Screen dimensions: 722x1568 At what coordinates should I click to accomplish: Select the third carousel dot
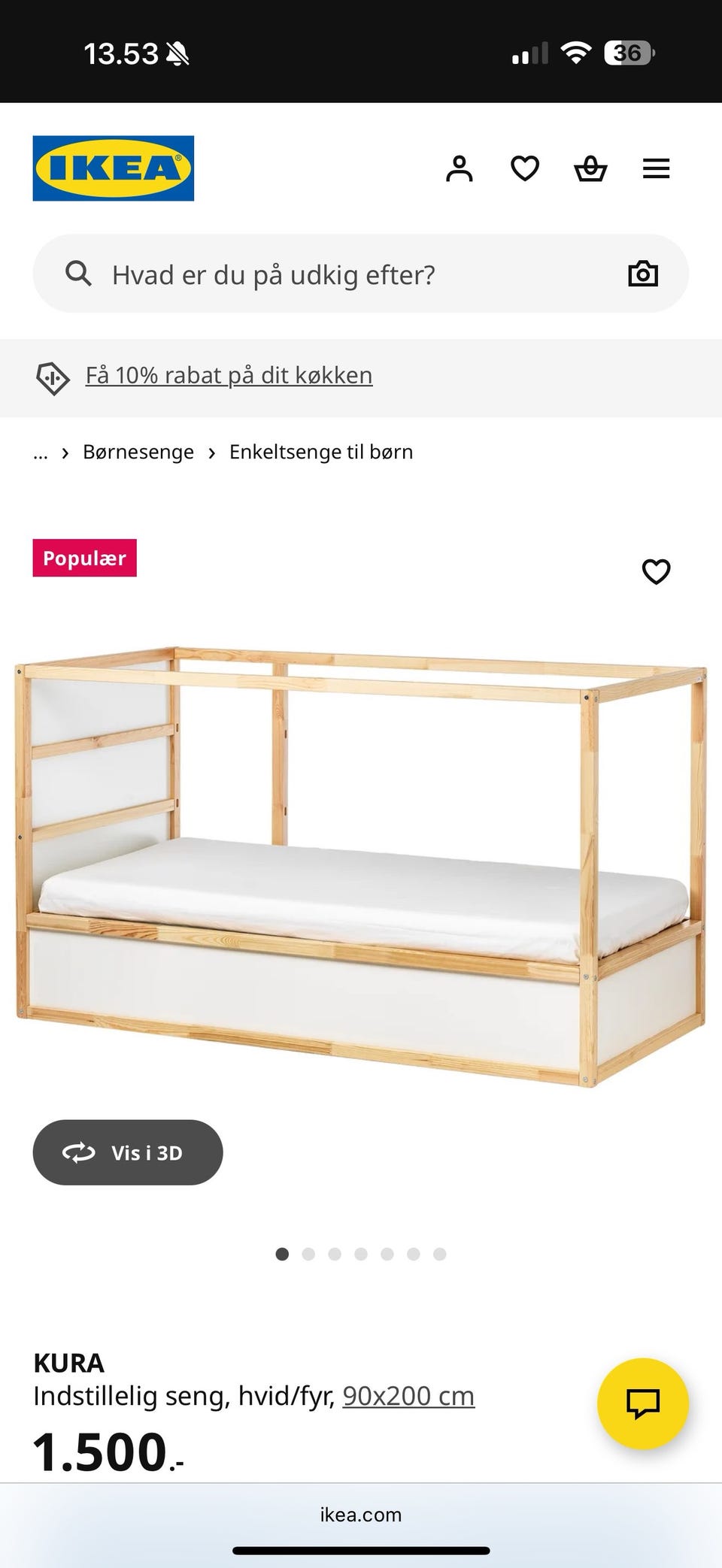point(335,1254)
